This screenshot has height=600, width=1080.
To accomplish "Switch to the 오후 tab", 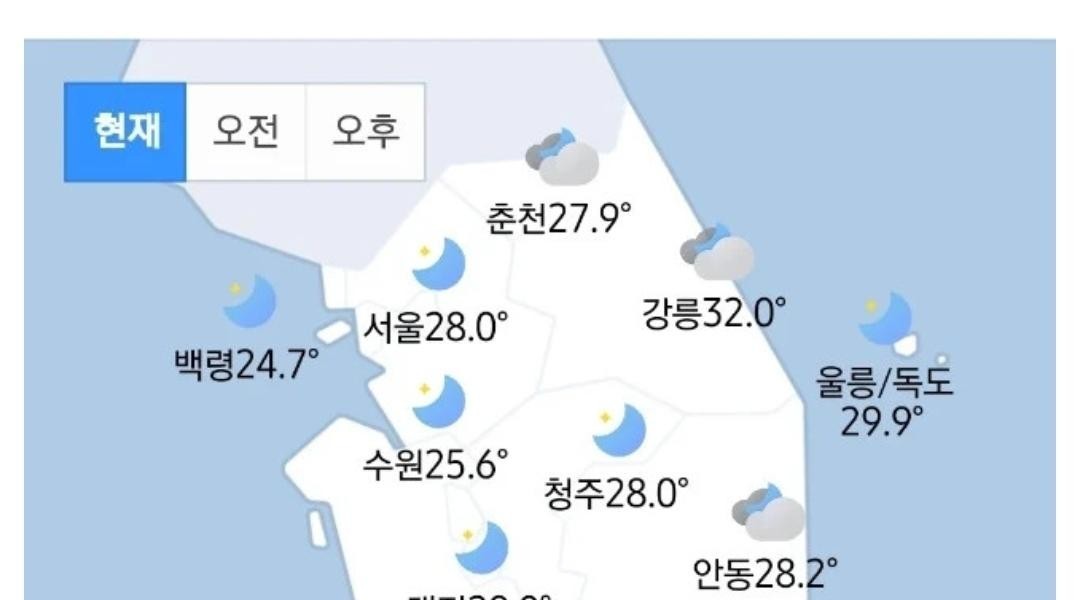I will [366, 132].
